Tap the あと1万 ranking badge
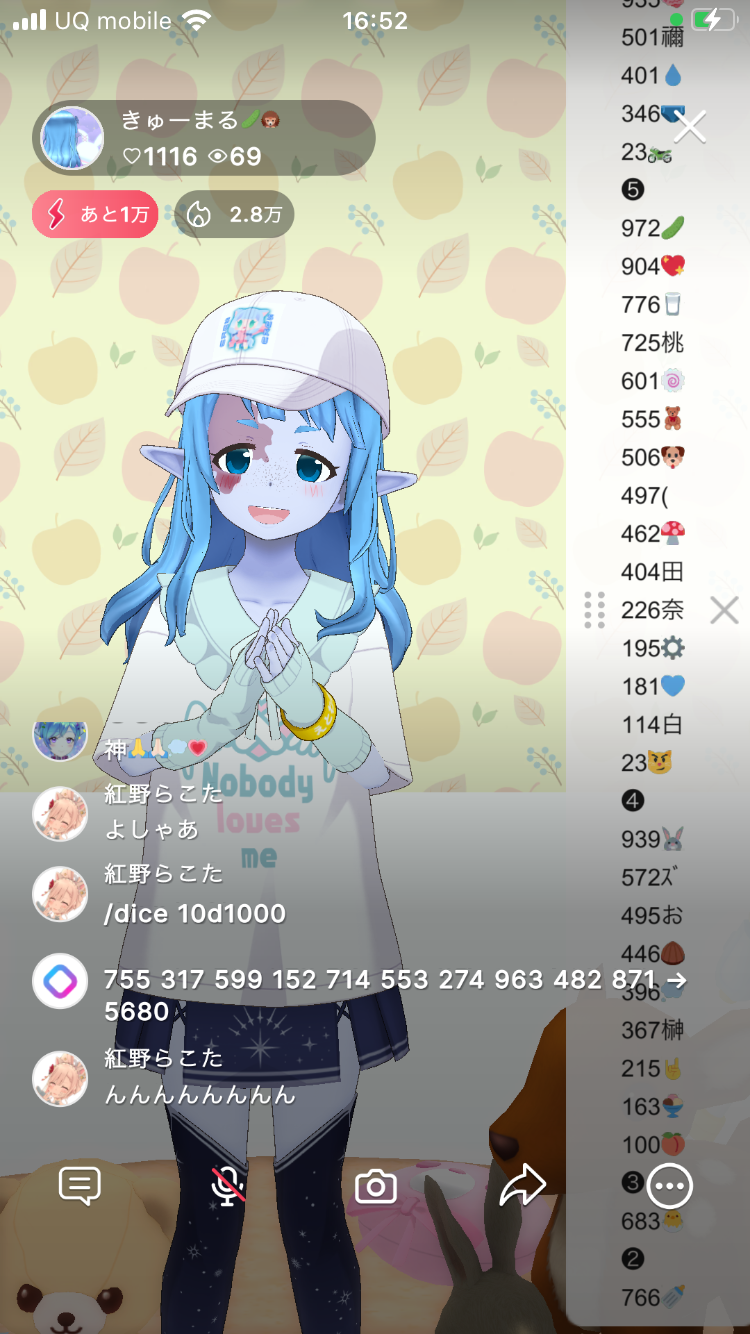This screenshot has height=1334, width=750. (x=95, y=214)
